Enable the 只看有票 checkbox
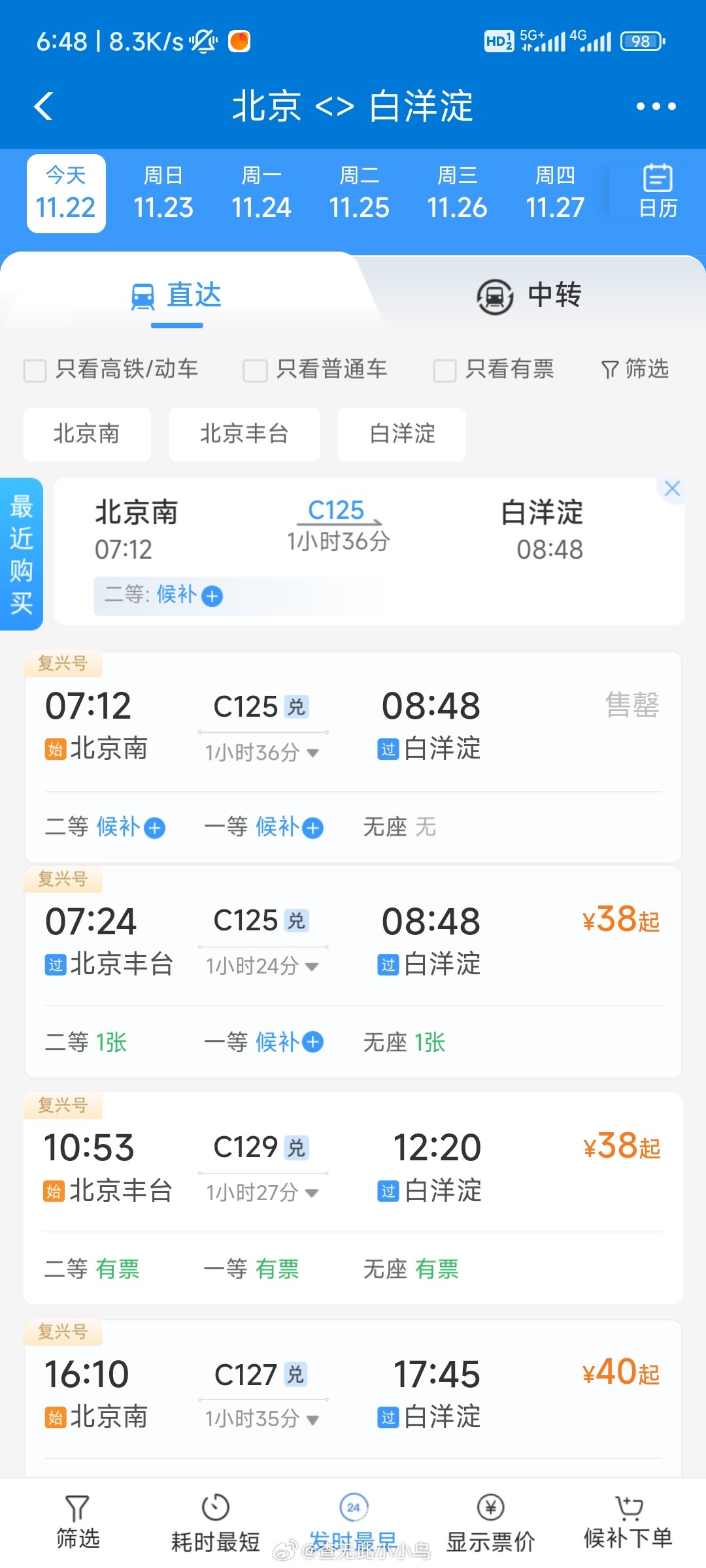 point(445,370)
